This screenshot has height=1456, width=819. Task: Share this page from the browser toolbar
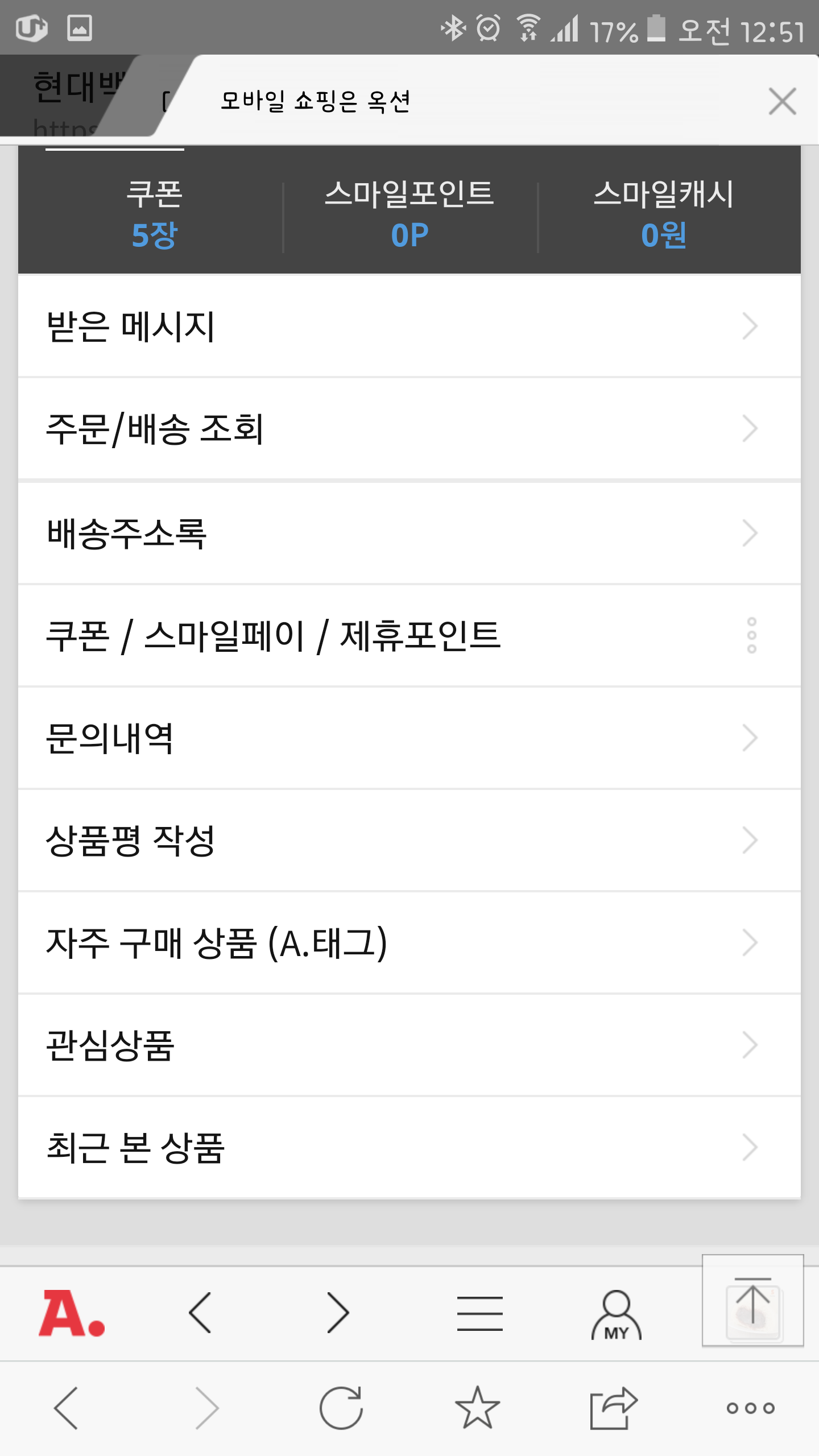(x=613, y=1408)
